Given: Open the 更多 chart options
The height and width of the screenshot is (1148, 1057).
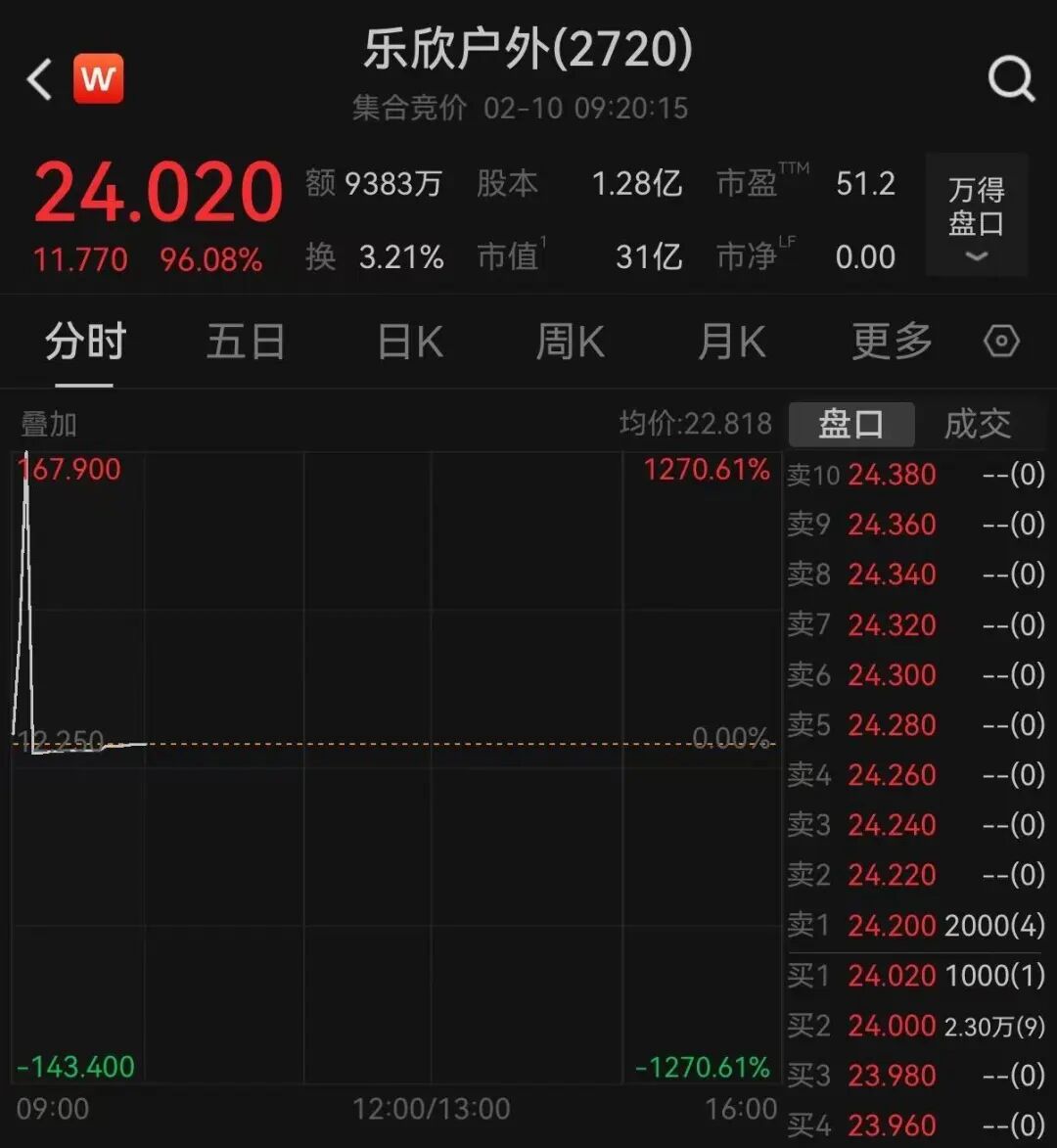Looking at the screenshot, I should pyautogui.click(x=891, y=343).
